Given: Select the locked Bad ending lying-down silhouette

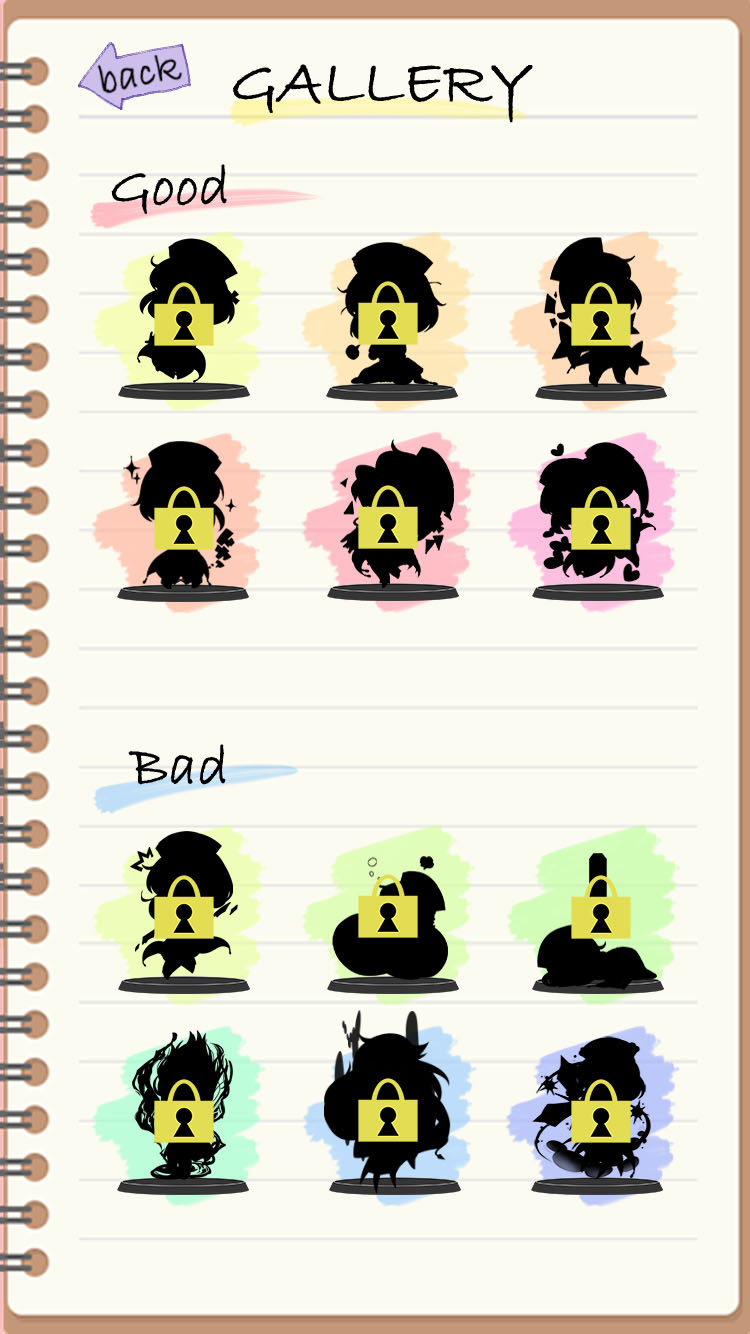Looking at the screenshot, I should click(600, 912).
